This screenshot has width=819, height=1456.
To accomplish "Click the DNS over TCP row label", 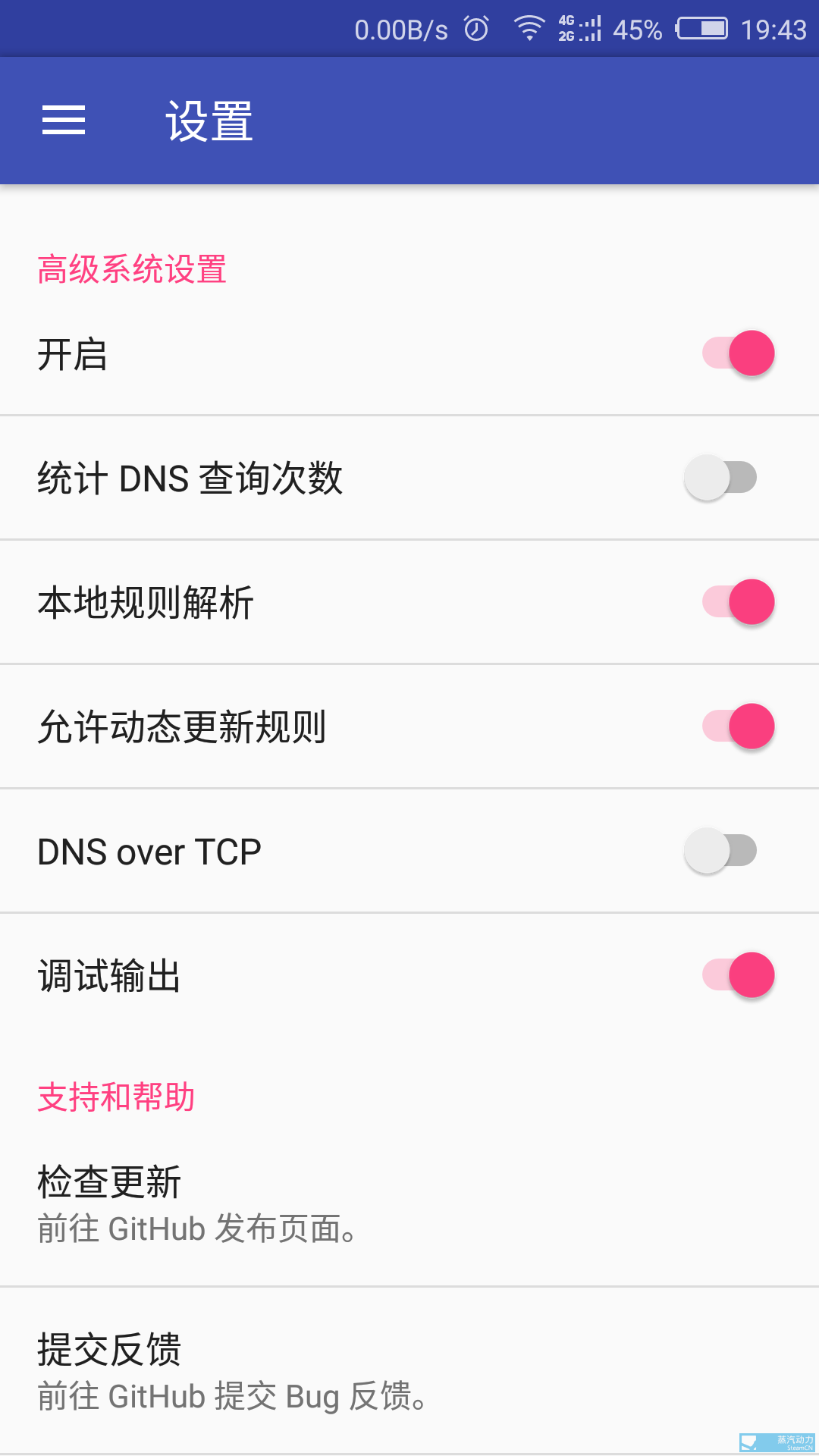I will pyautogui.click(x=149, y=851).
